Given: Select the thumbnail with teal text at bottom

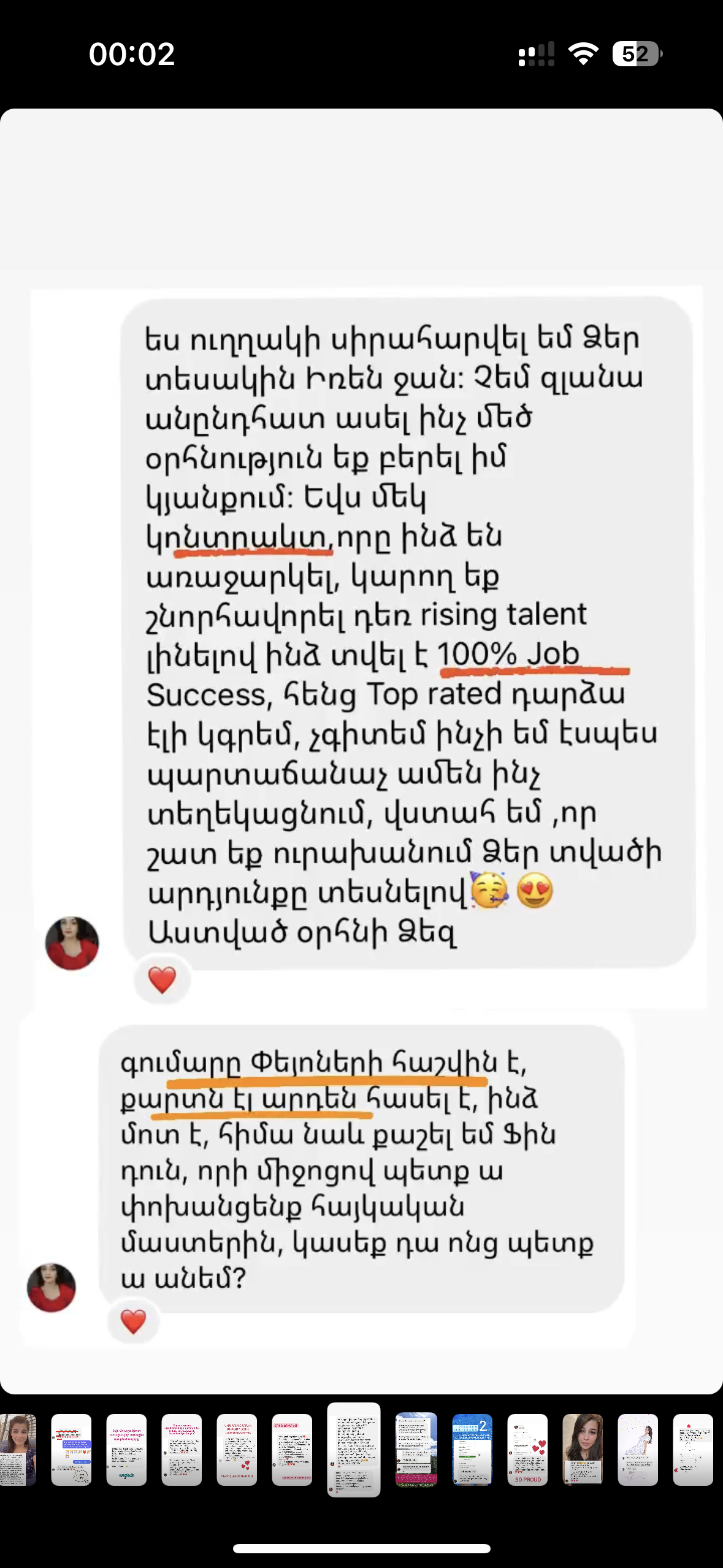Looking at the screenshot, I should click(x=126, y=1450).
